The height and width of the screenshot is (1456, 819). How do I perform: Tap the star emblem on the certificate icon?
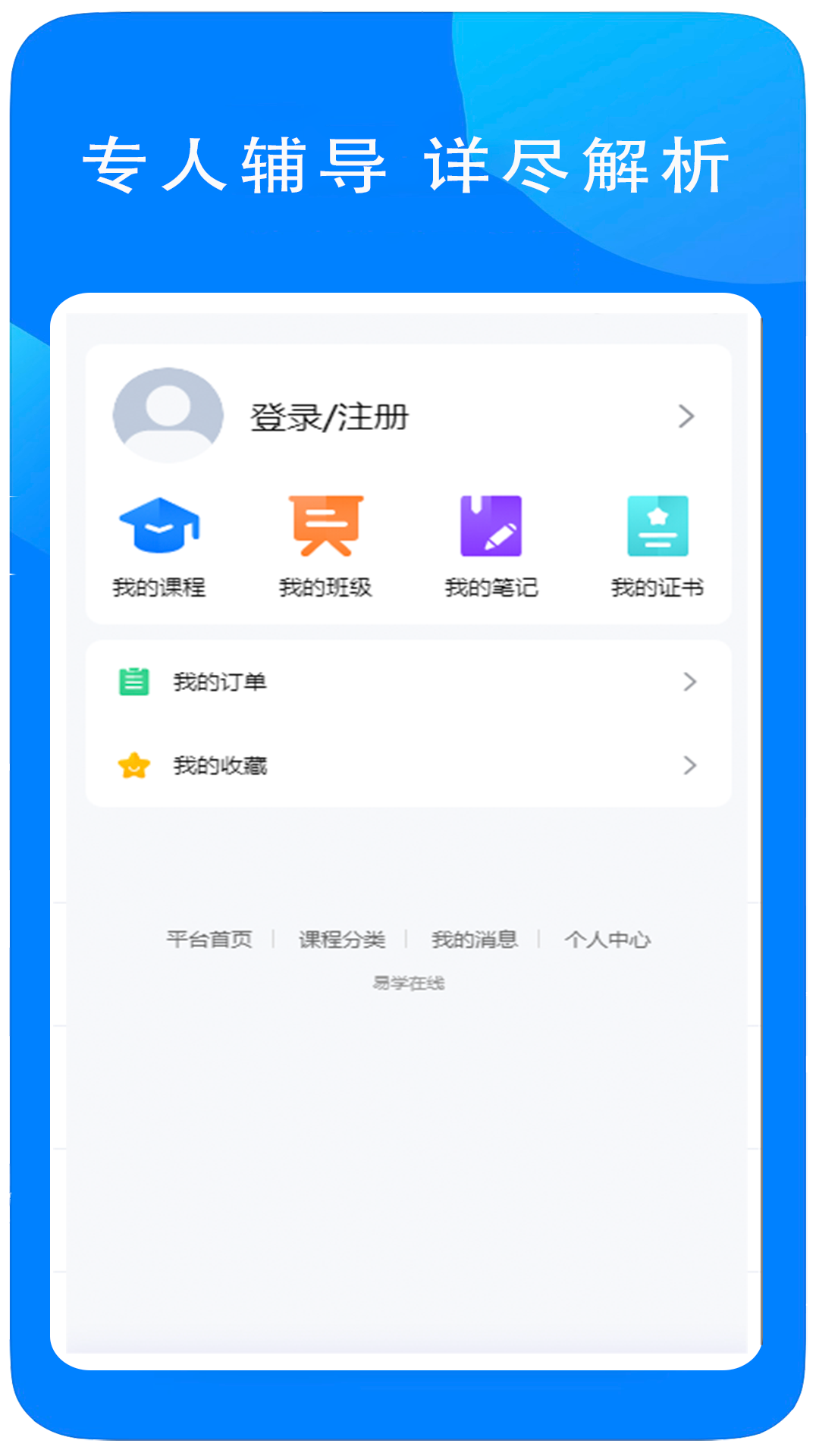coord(658,517)
